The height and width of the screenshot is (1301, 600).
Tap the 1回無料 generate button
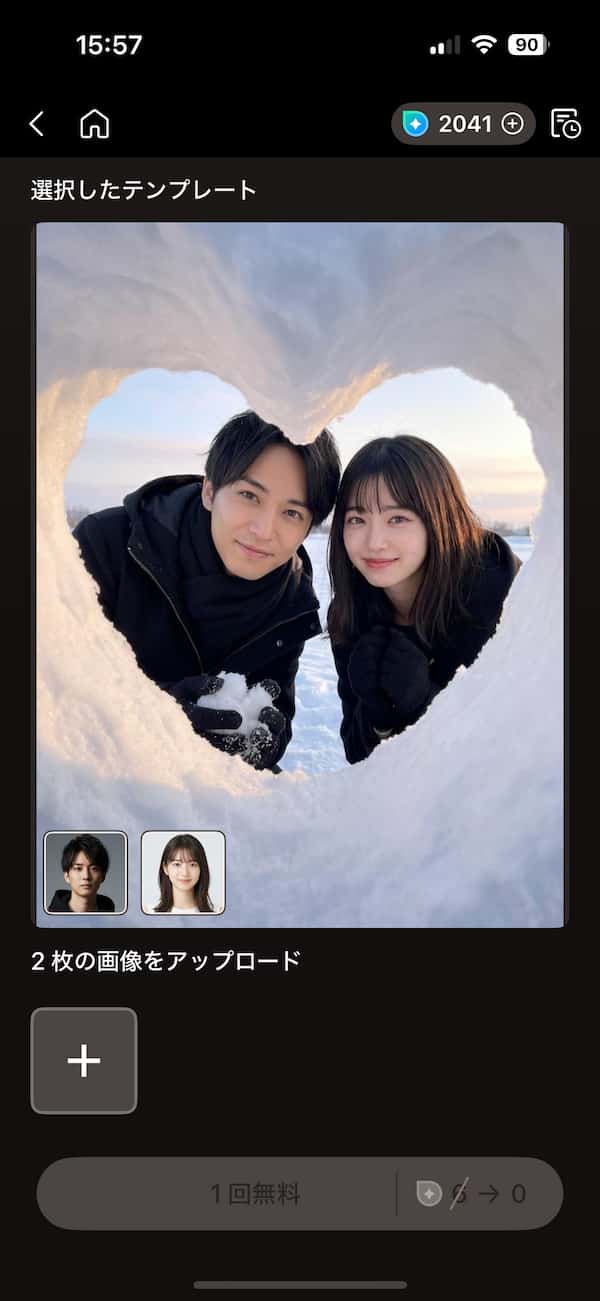click(255, 1193)
